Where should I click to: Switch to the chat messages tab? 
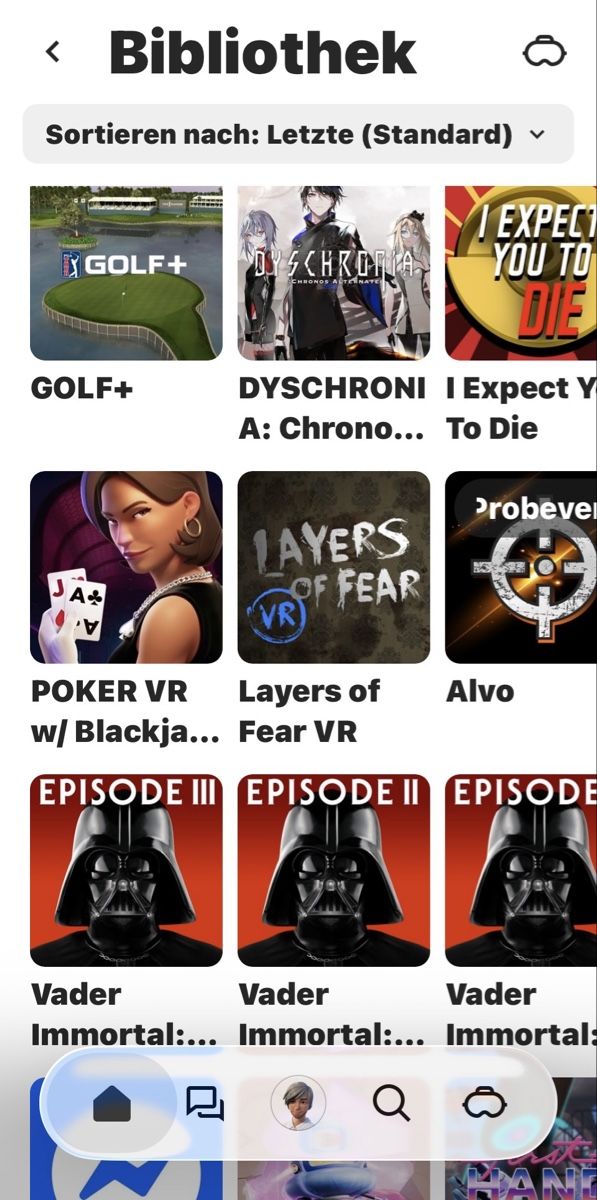205,1104
